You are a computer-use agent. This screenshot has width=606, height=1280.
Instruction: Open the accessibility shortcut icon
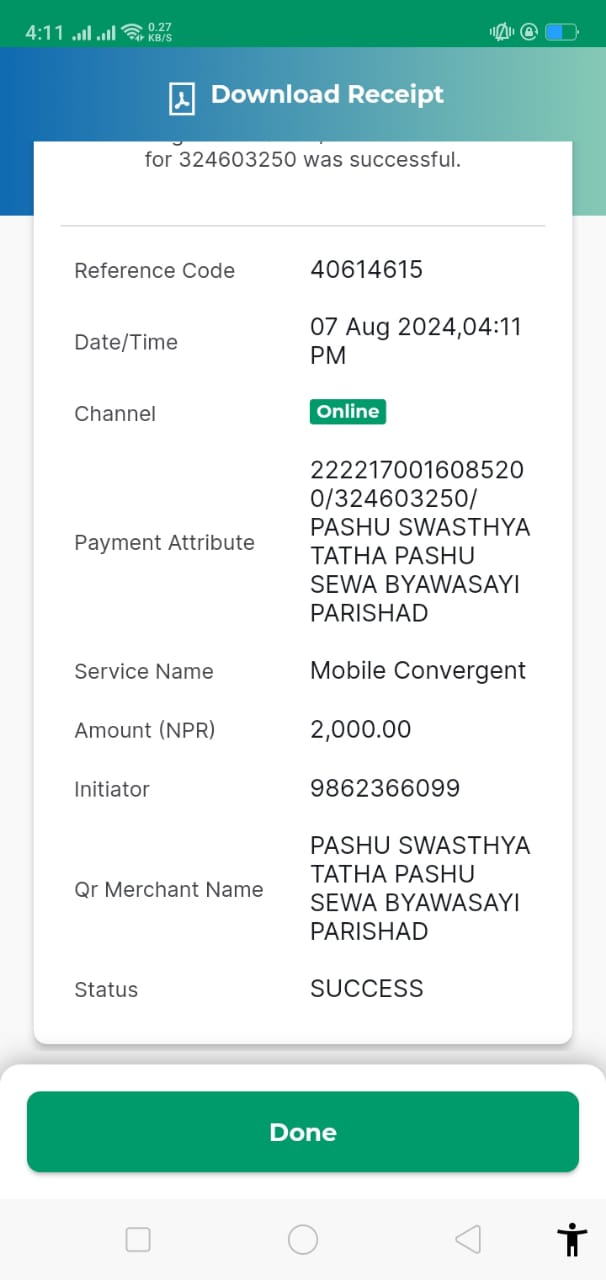pos(572,1239)
